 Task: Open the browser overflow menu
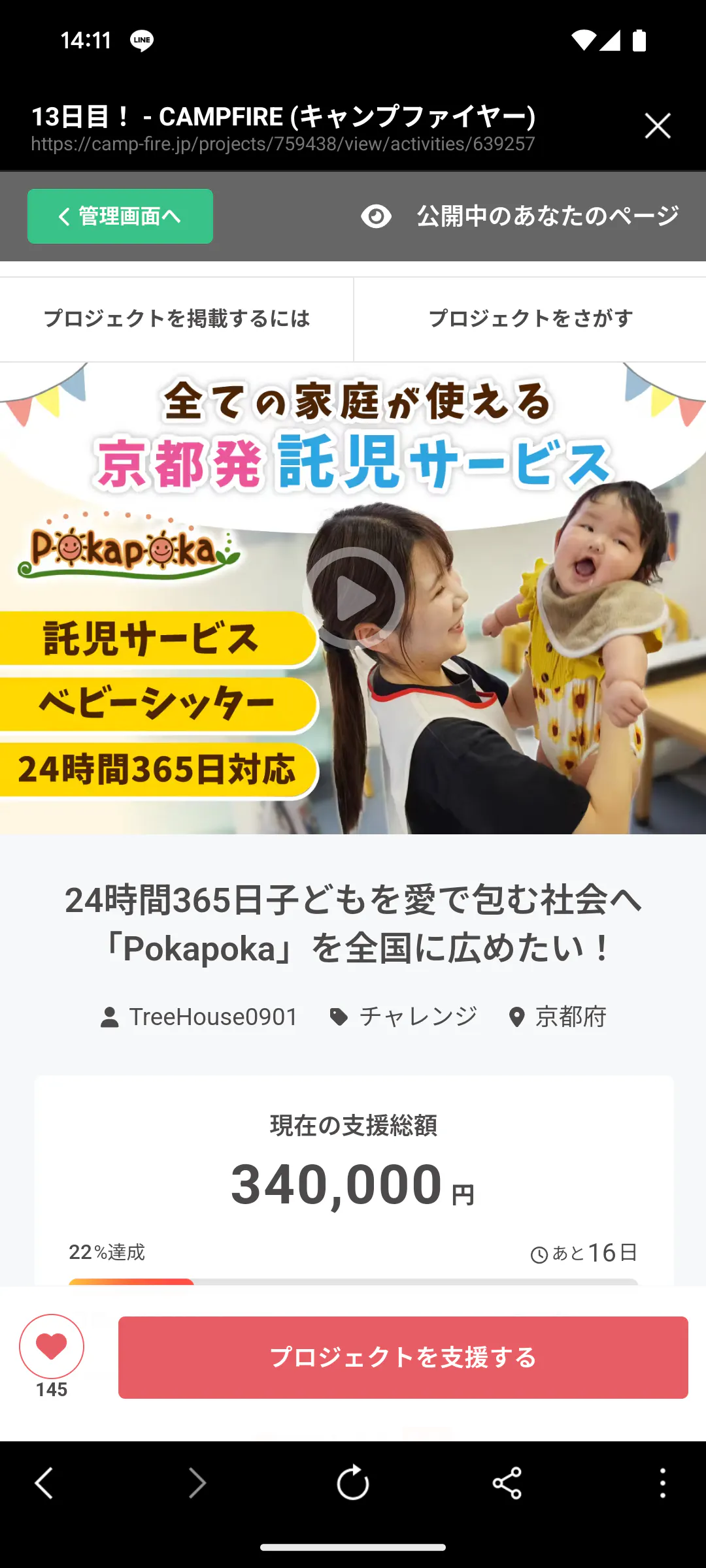662,1483
